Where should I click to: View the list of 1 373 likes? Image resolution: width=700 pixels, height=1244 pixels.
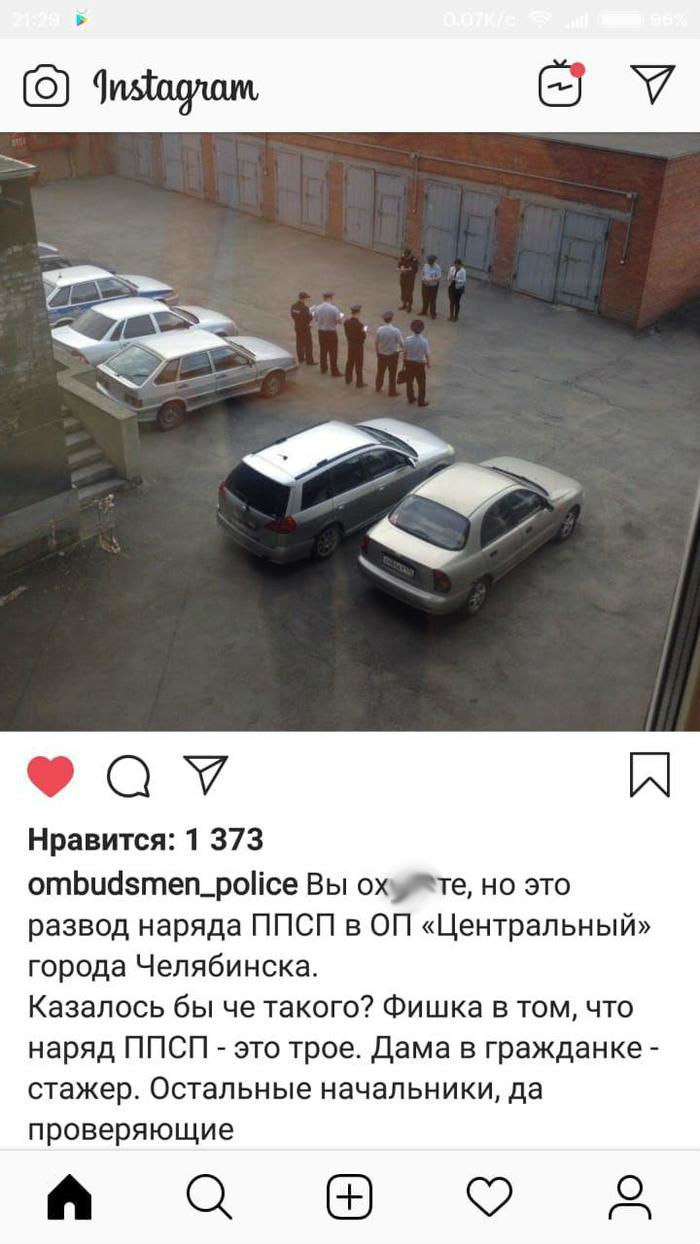(146, 839)
